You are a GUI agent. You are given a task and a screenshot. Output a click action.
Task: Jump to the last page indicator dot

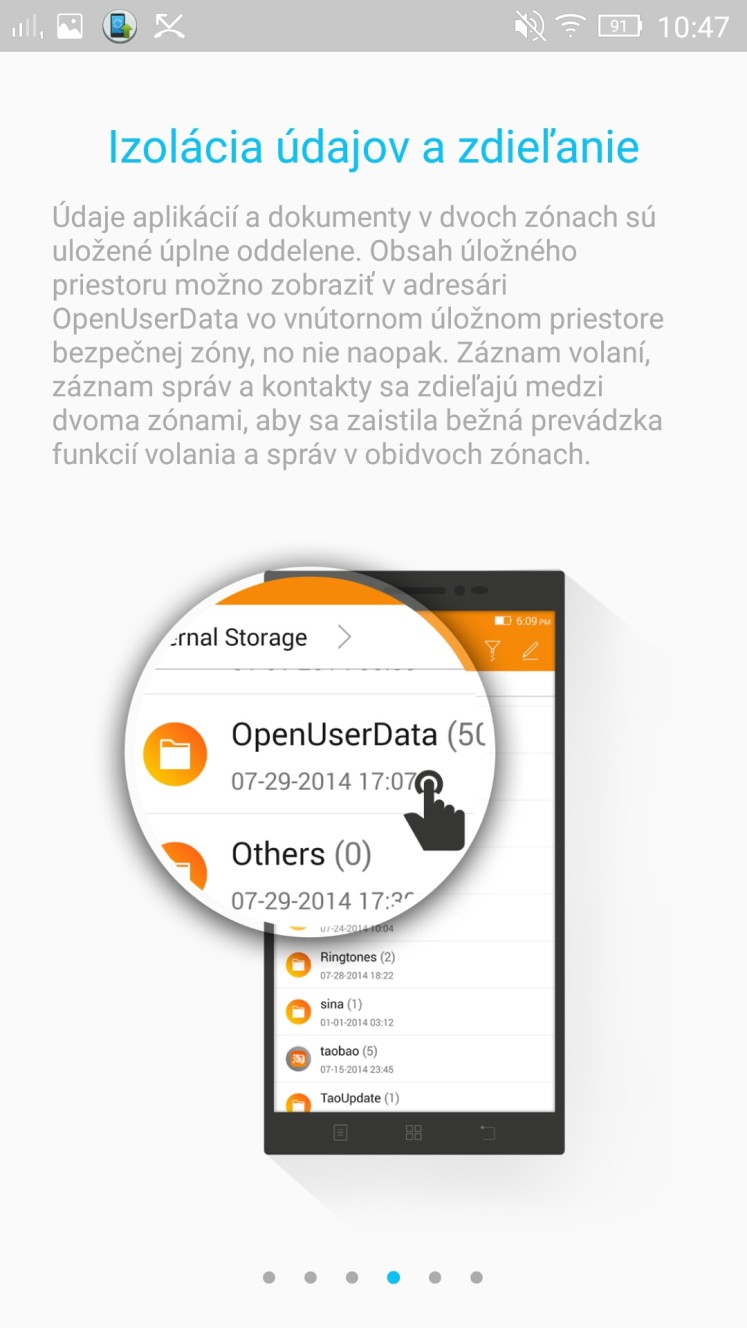[477, 1277]
